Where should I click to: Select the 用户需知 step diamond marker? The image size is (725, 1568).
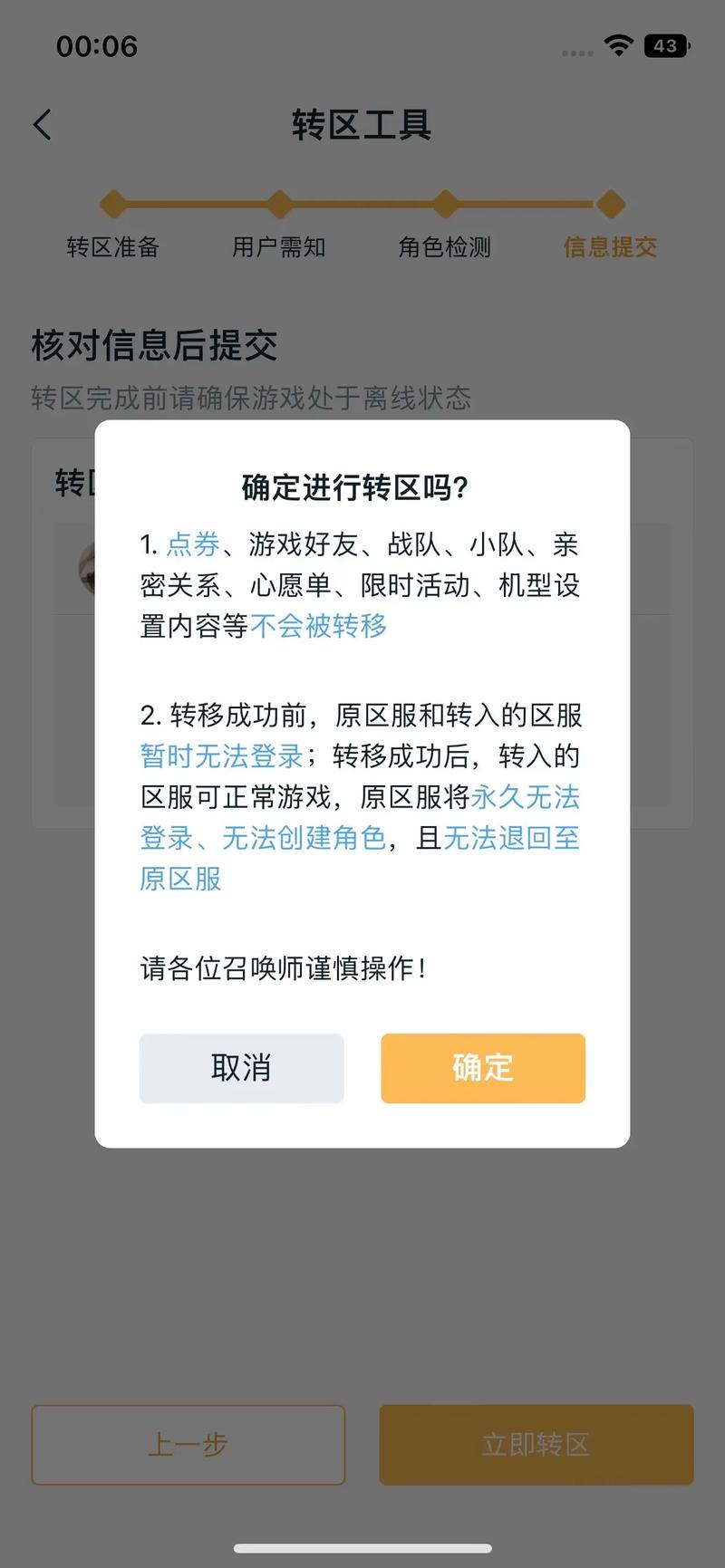click(x=278, y=203)
